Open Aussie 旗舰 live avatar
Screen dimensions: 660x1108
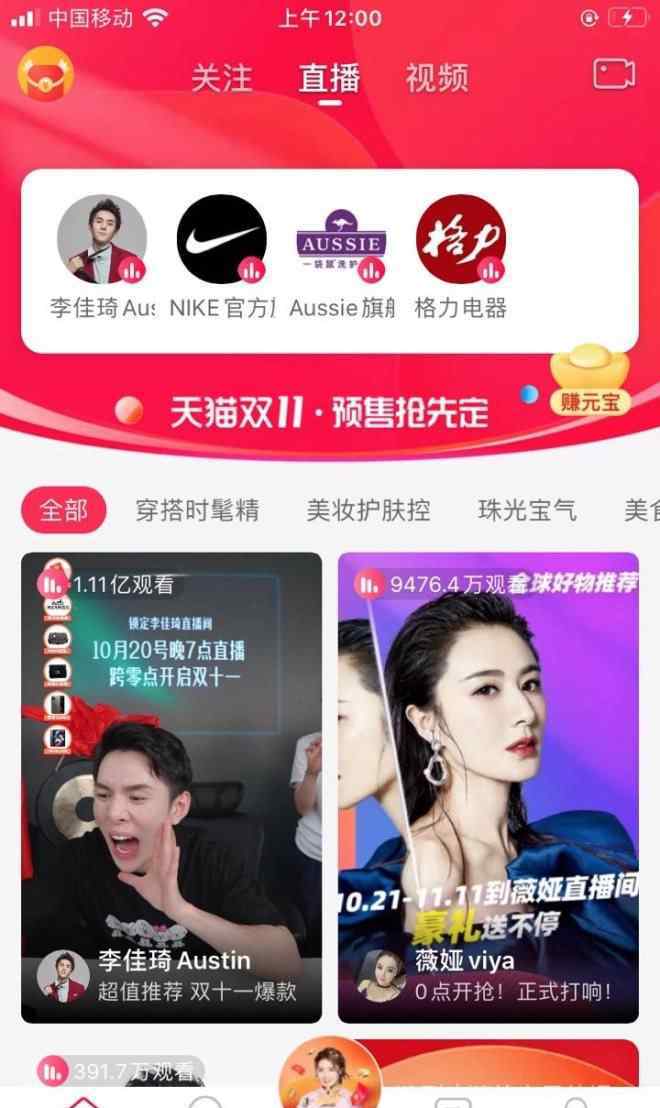point(341,240)
